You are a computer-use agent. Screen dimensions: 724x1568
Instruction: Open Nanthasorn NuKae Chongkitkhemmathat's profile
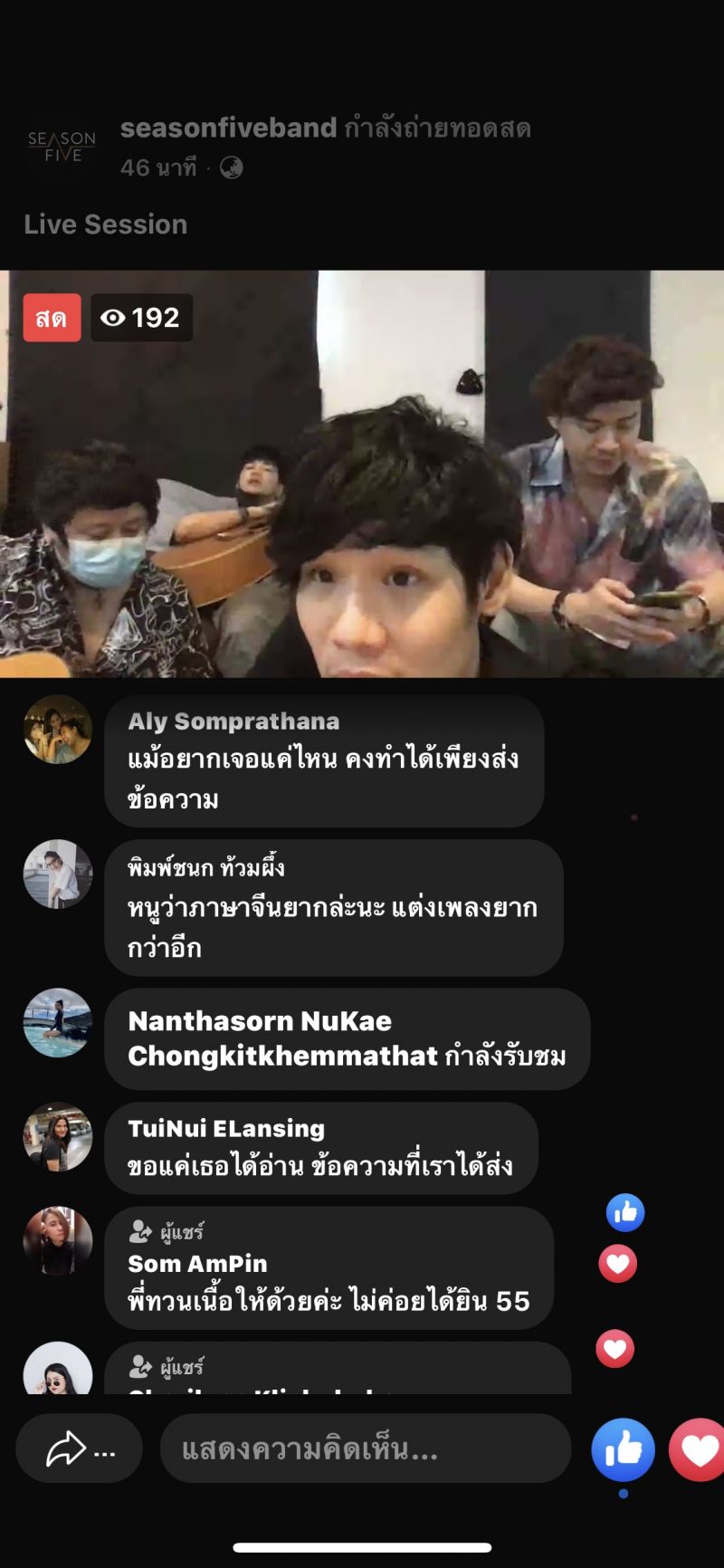260,1021
